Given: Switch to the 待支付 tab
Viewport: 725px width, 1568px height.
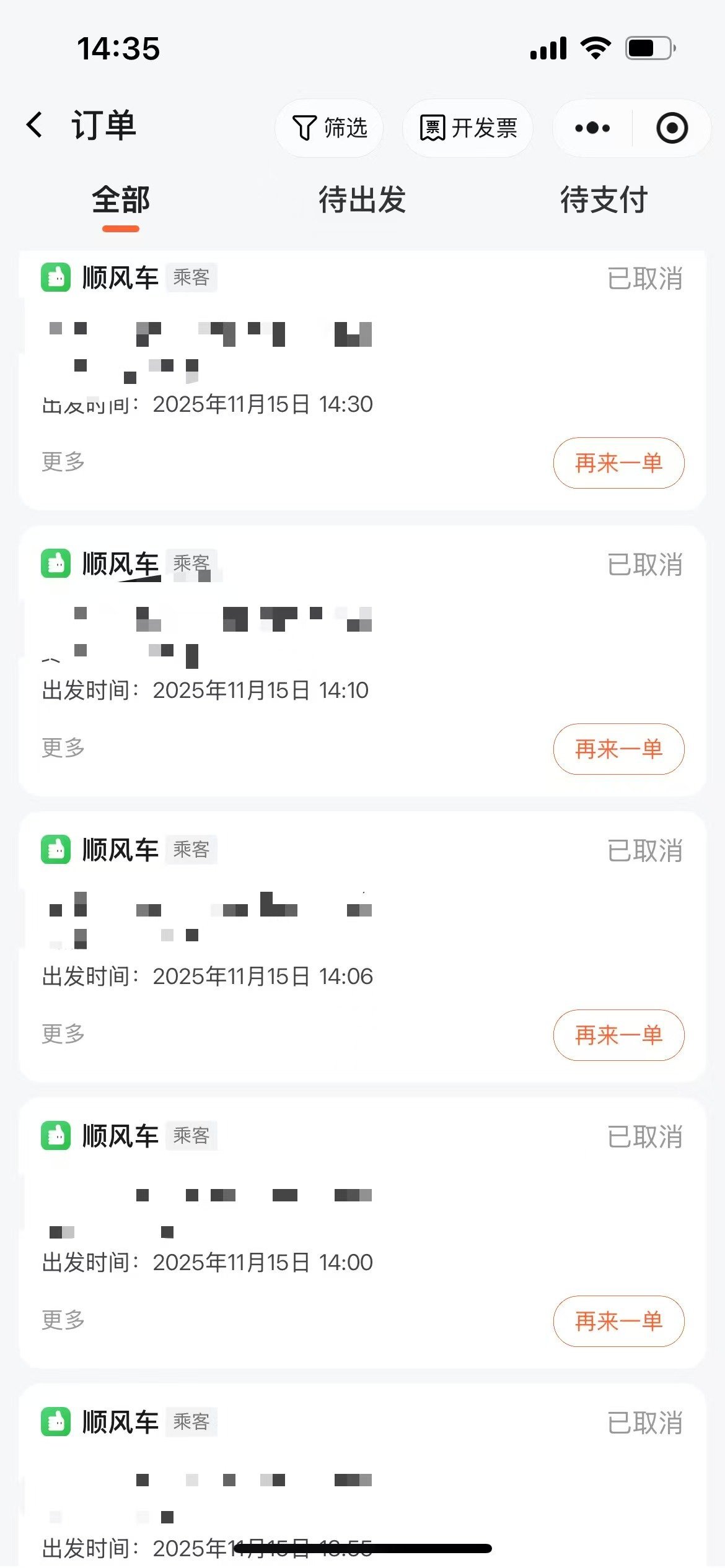Looking at the screenshot, I should pyautogui.click(x=604, y=200).
